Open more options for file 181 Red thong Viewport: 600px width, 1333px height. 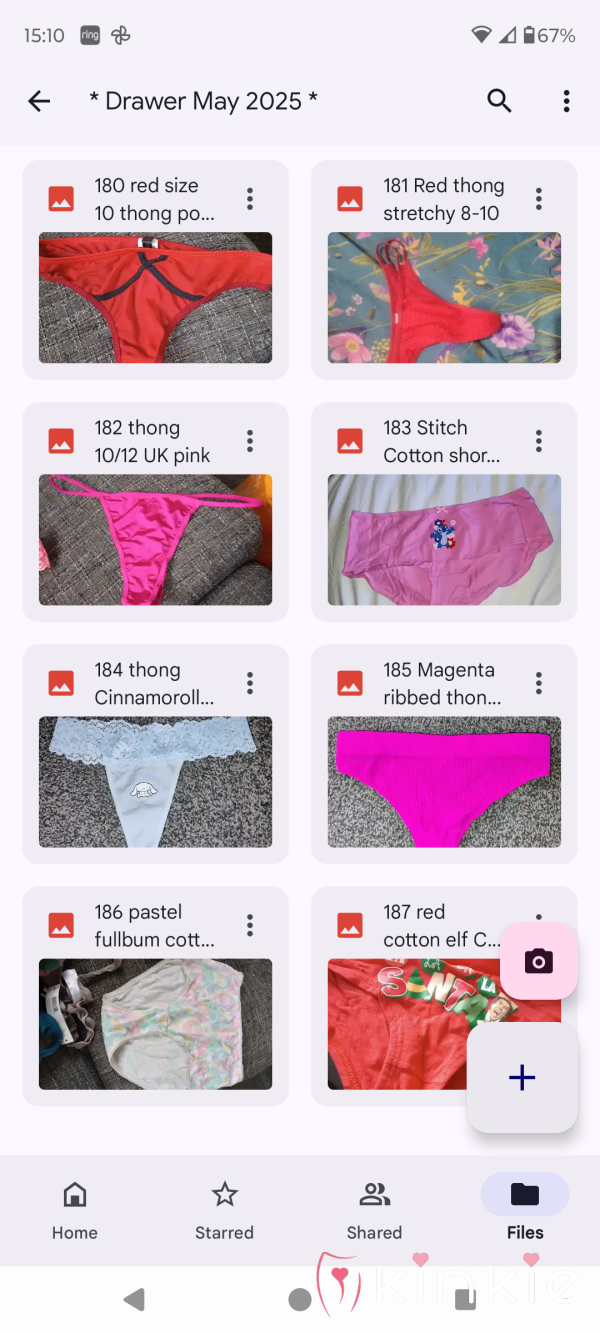(539, 199)
